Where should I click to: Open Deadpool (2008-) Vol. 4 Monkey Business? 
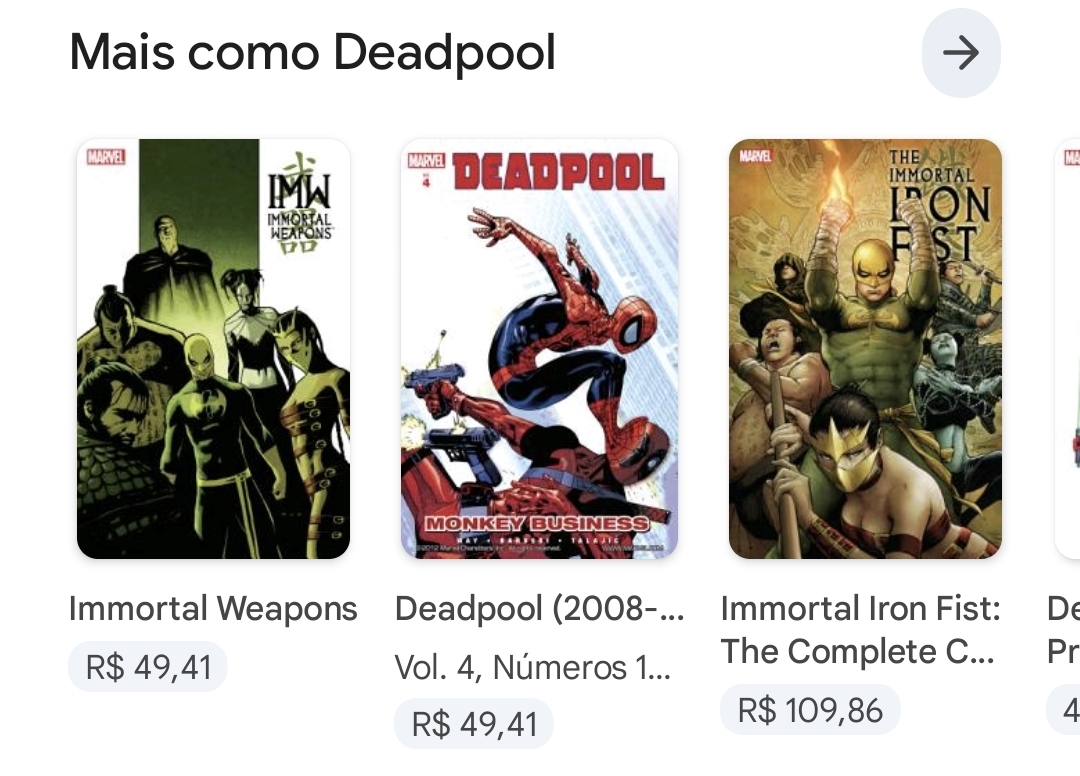[539, 349]
